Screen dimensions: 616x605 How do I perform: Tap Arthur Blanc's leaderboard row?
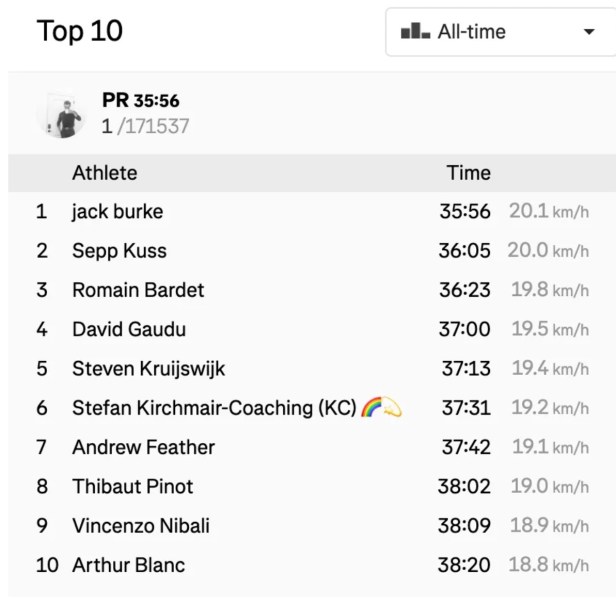(x=128, y=565)
